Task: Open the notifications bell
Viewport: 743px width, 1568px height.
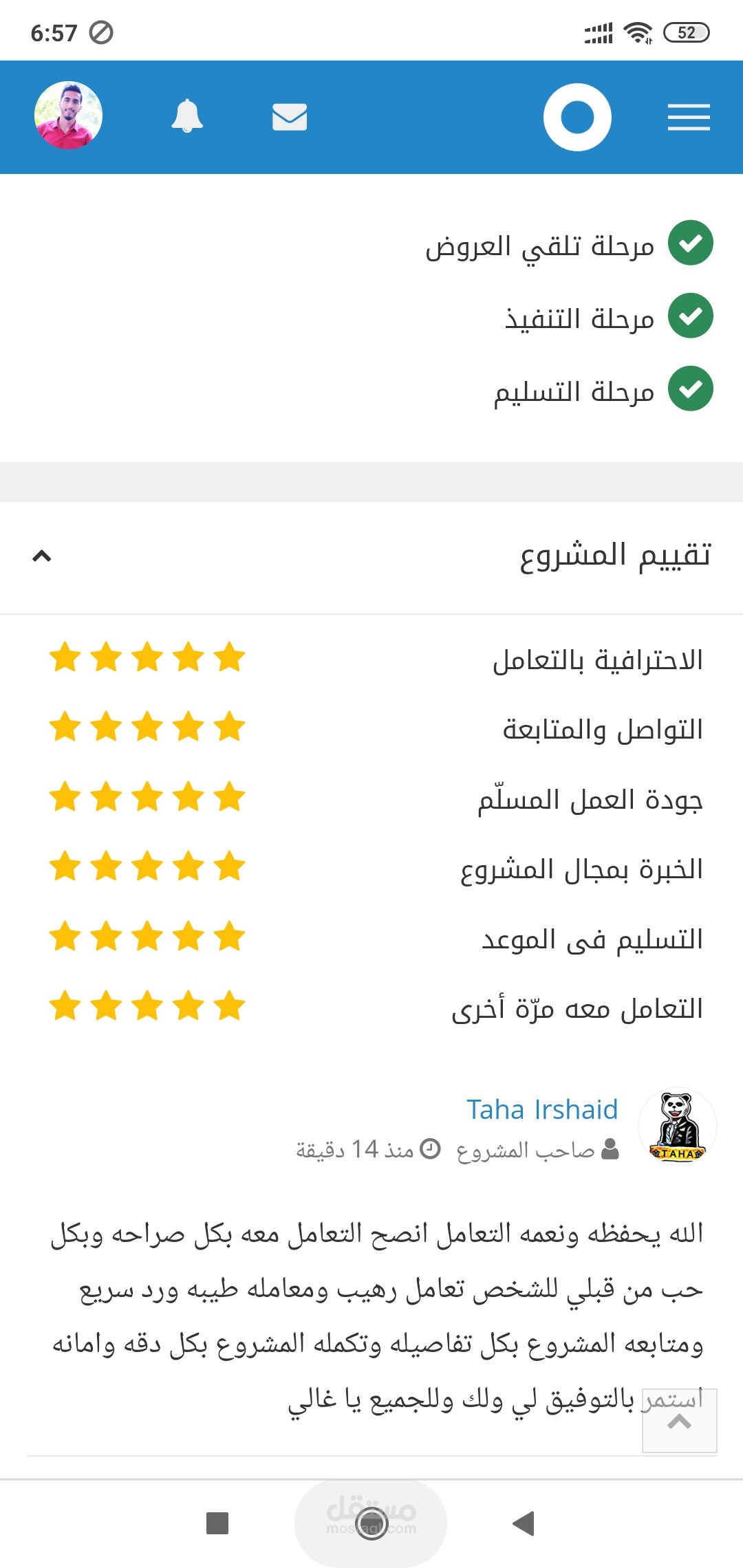Action: (x=187, y=116)
